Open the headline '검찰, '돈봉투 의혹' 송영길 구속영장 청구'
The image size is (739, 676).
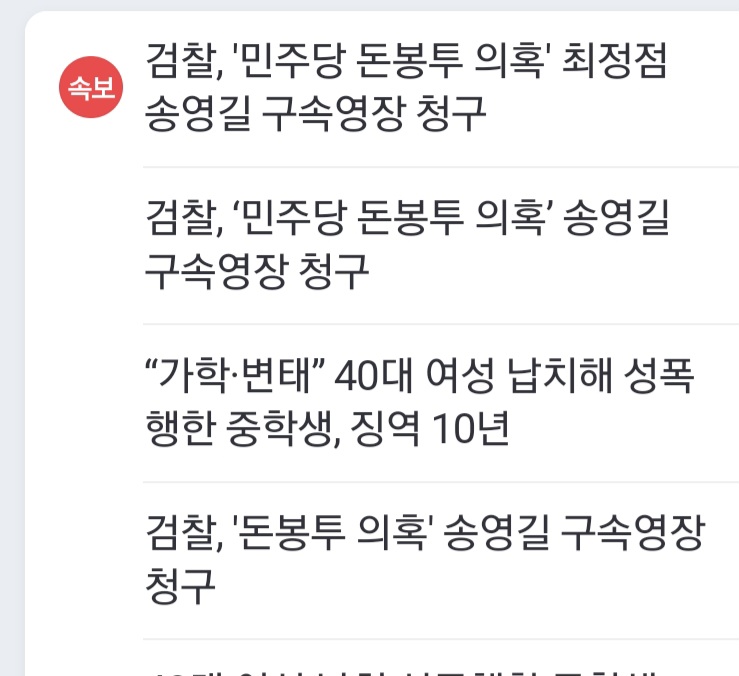[423, 560]
